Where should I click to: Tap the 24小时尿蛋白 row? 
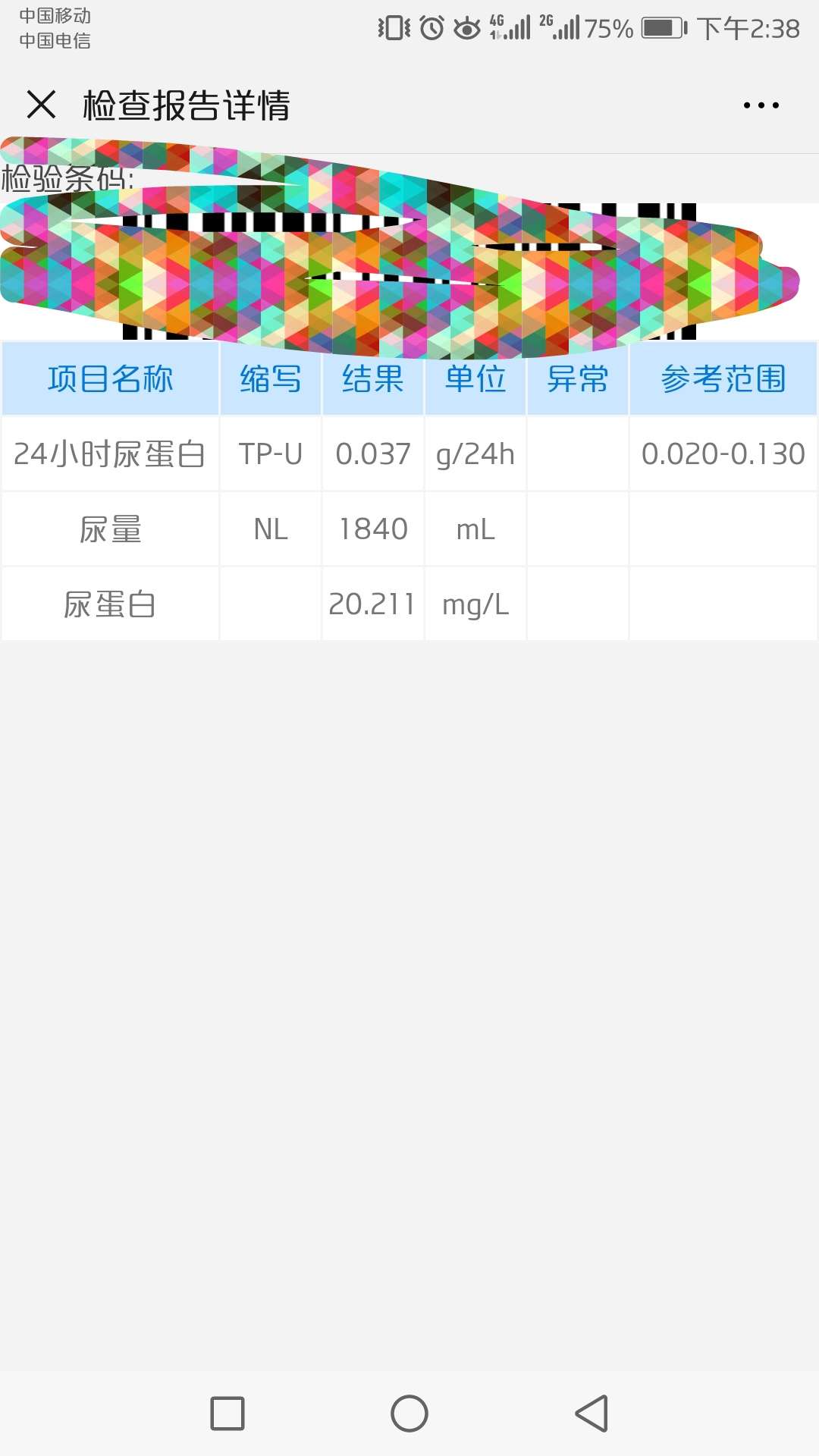click(x=109, y=454)
